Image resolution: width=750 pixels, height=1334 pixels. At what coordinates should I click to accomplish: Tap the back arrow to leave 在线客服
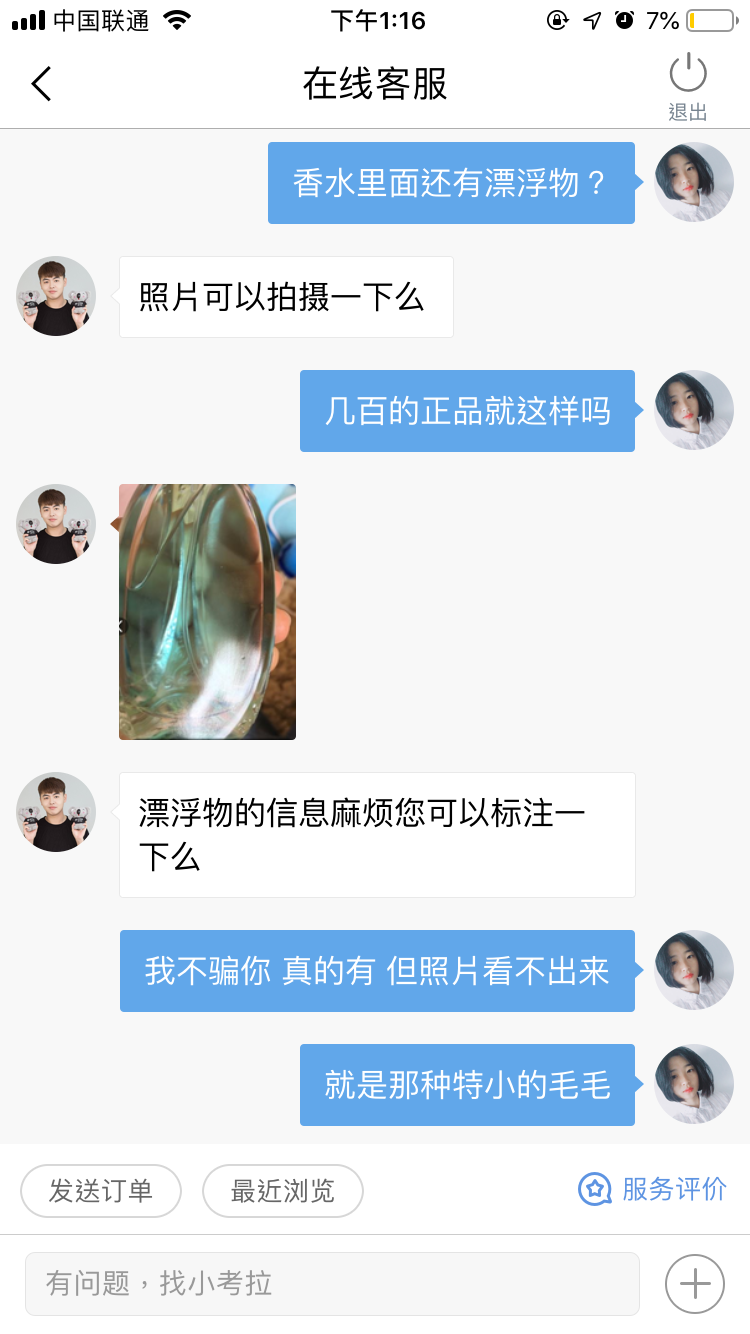coord(42,84)
